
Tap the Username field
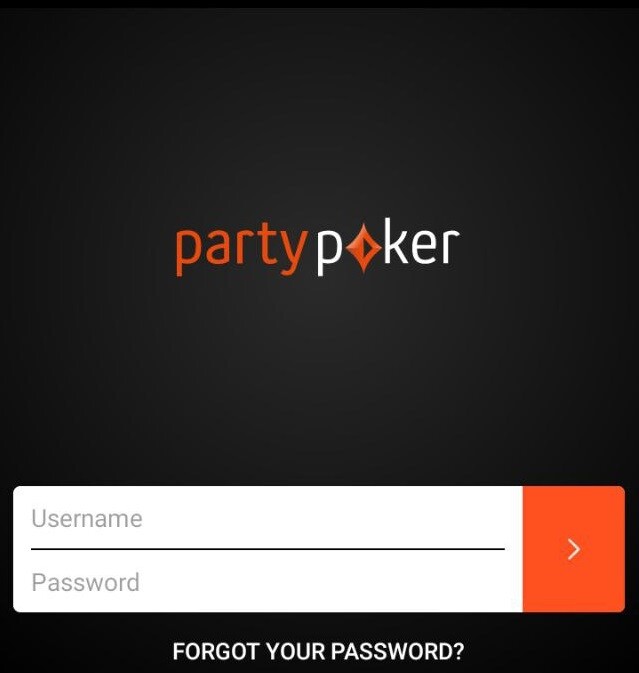pos(267,519)
